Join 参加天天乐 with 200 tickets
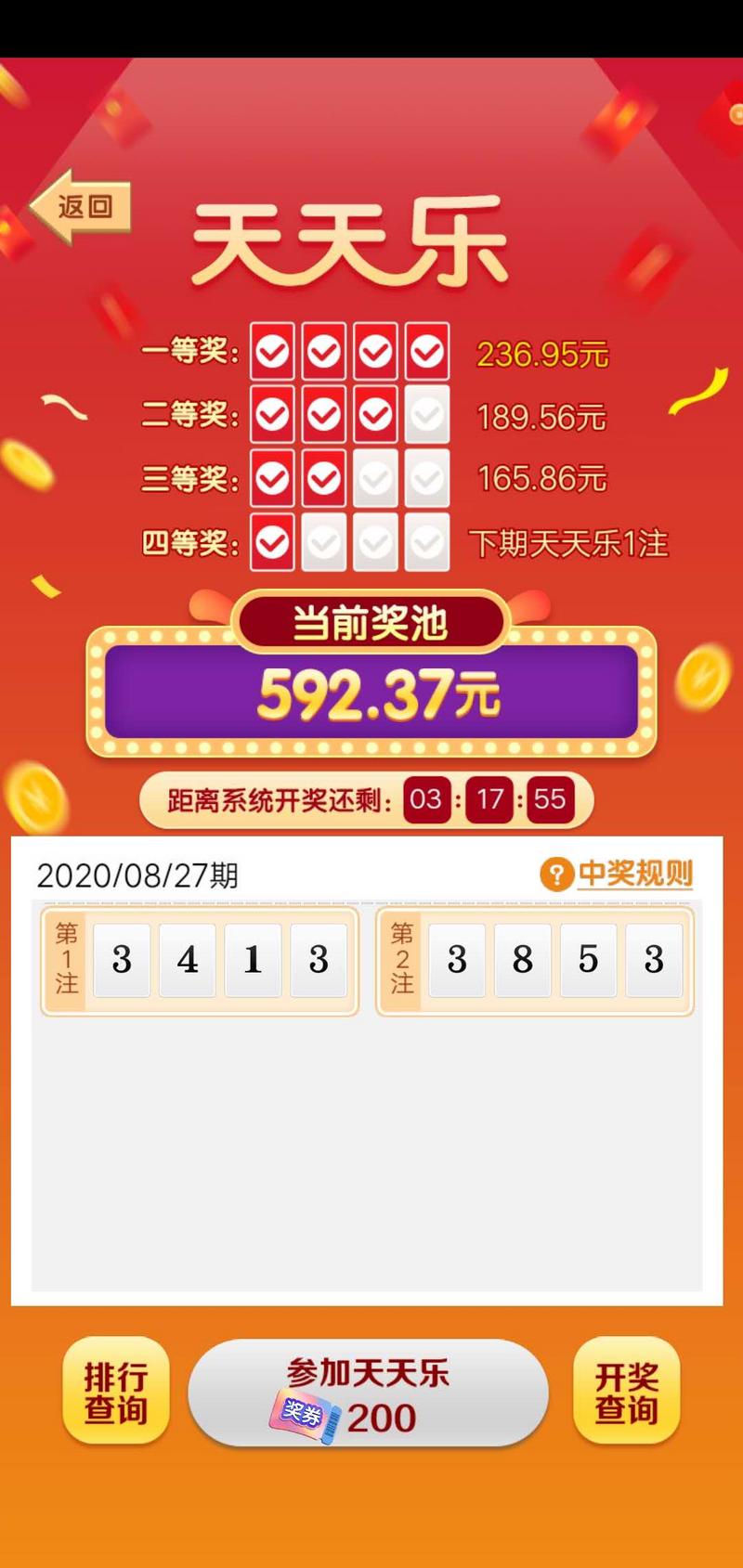The width and height of the screenshot is (743, 1568). coord(369,1393)
